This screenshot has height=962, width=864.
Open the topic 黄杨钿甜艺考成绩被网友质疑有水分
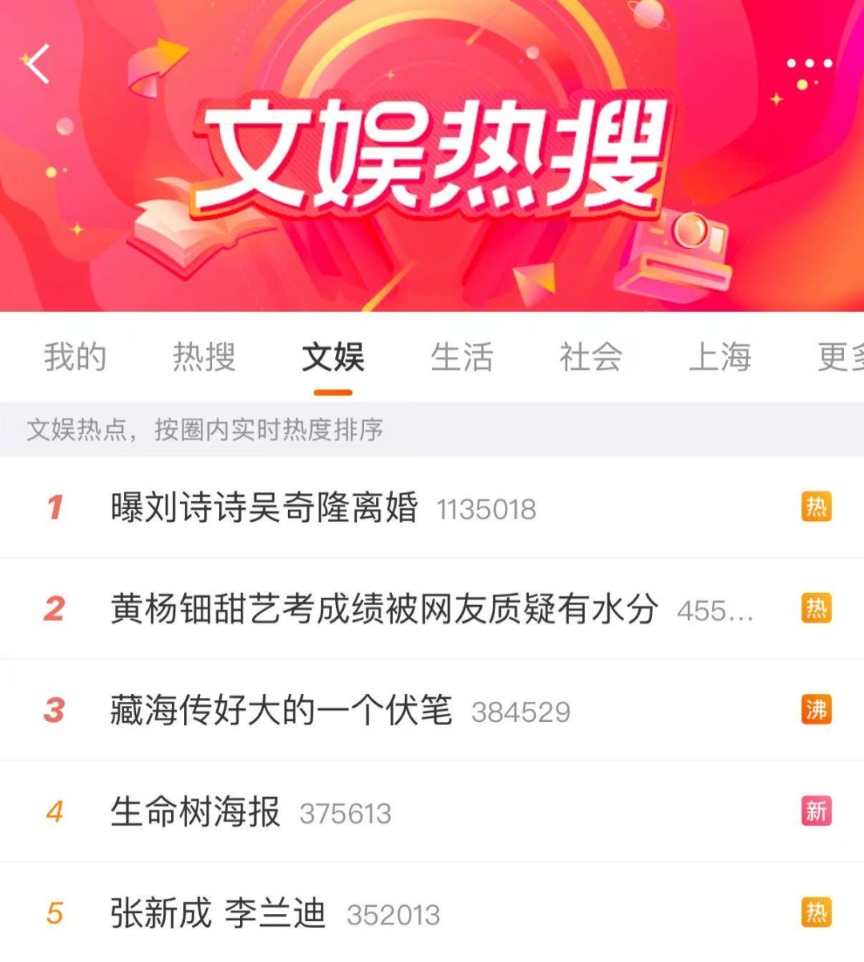(385, 609)
